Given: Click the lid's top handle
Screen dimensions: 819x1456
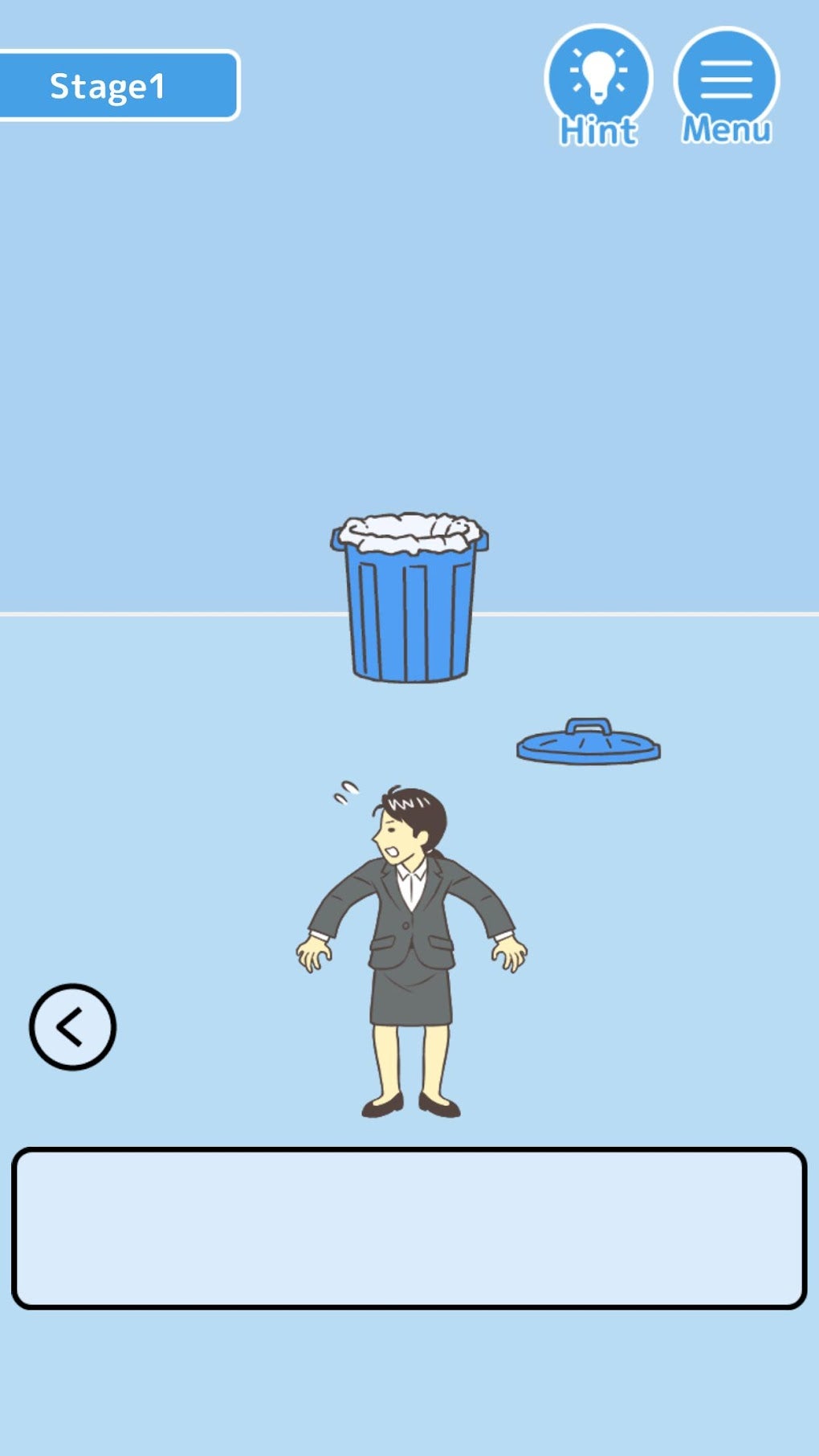Looking at the screenshot, I should pos(589,725).
